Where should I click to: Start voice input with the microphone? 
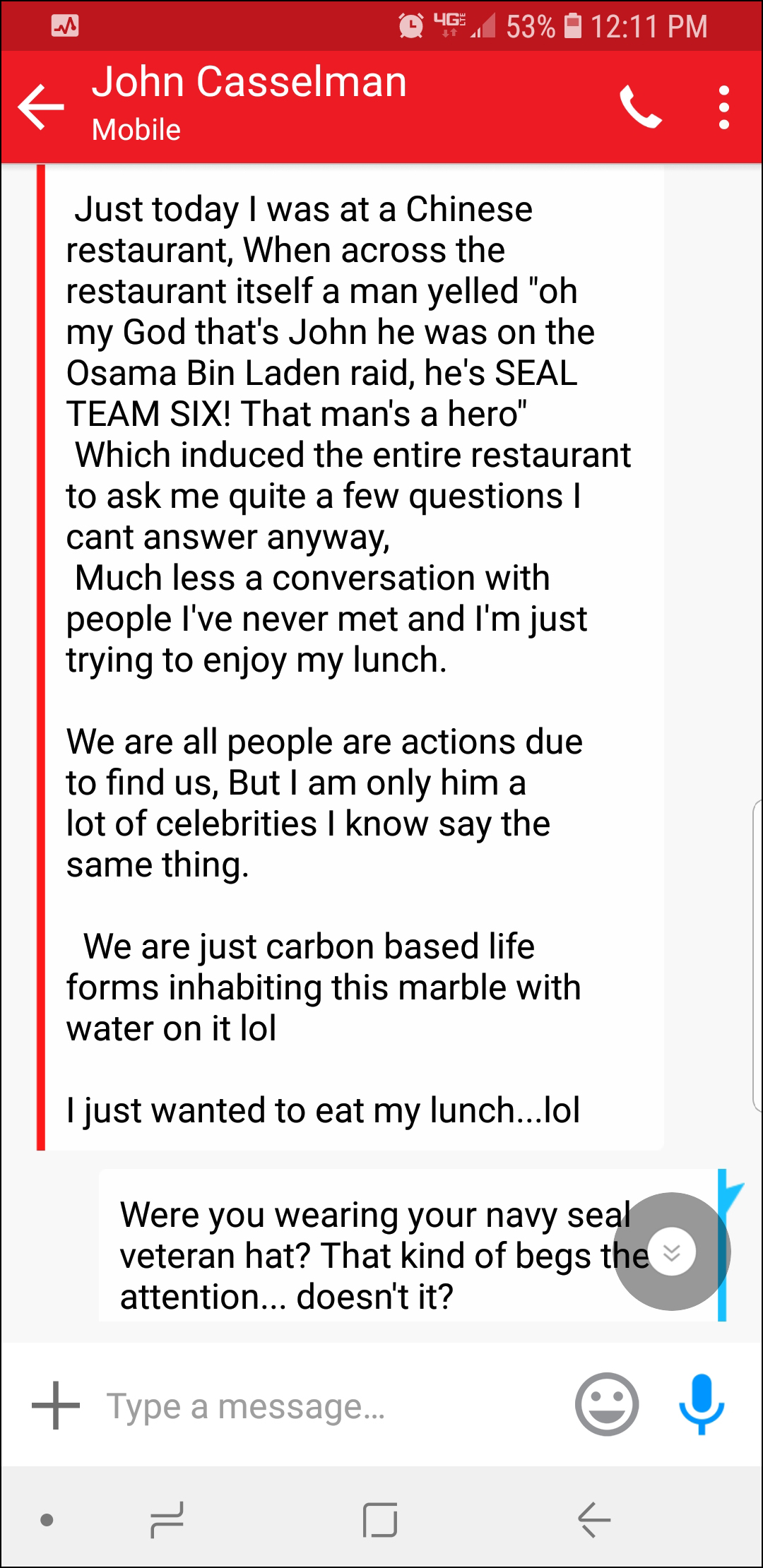702,1403
